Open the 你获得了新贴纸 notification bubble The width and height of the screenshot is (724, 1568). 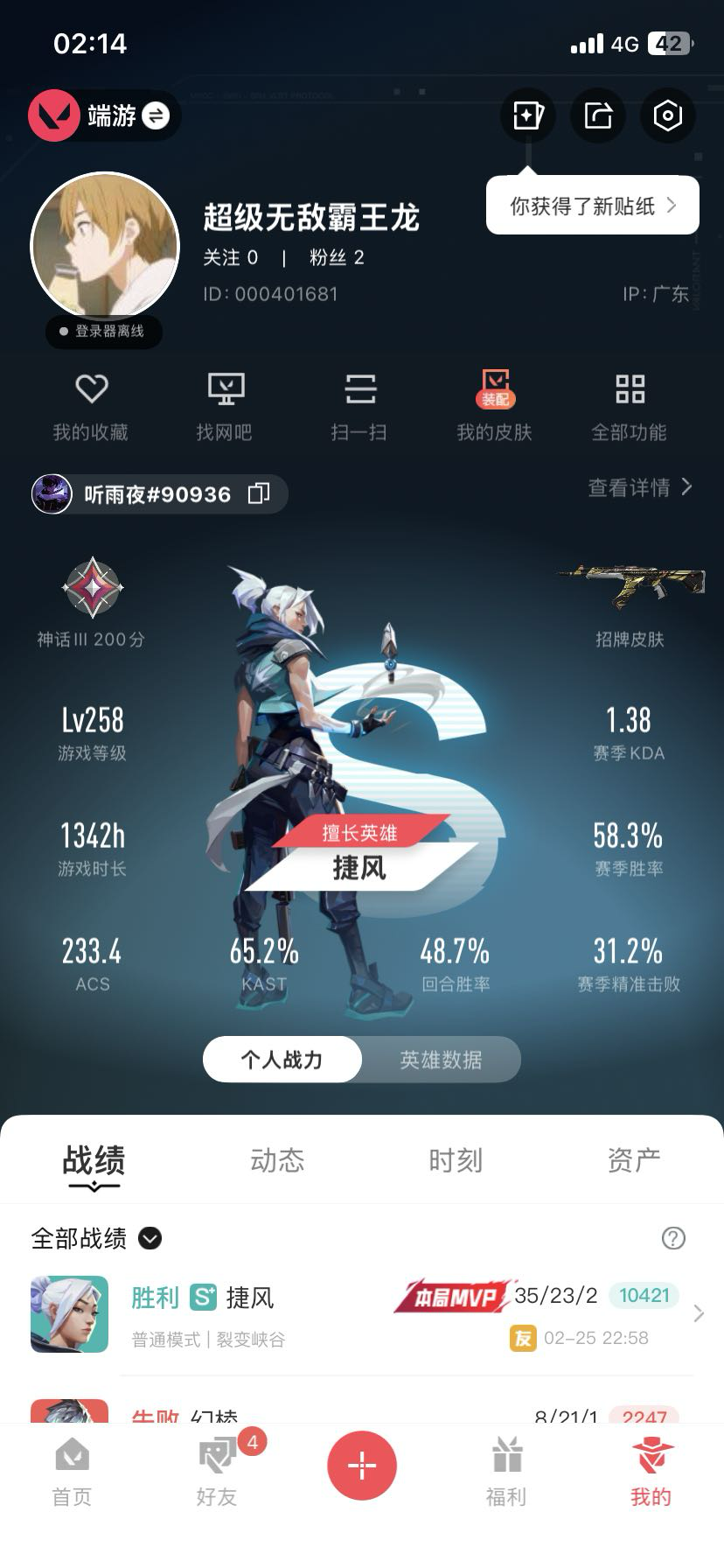(593, 206)
